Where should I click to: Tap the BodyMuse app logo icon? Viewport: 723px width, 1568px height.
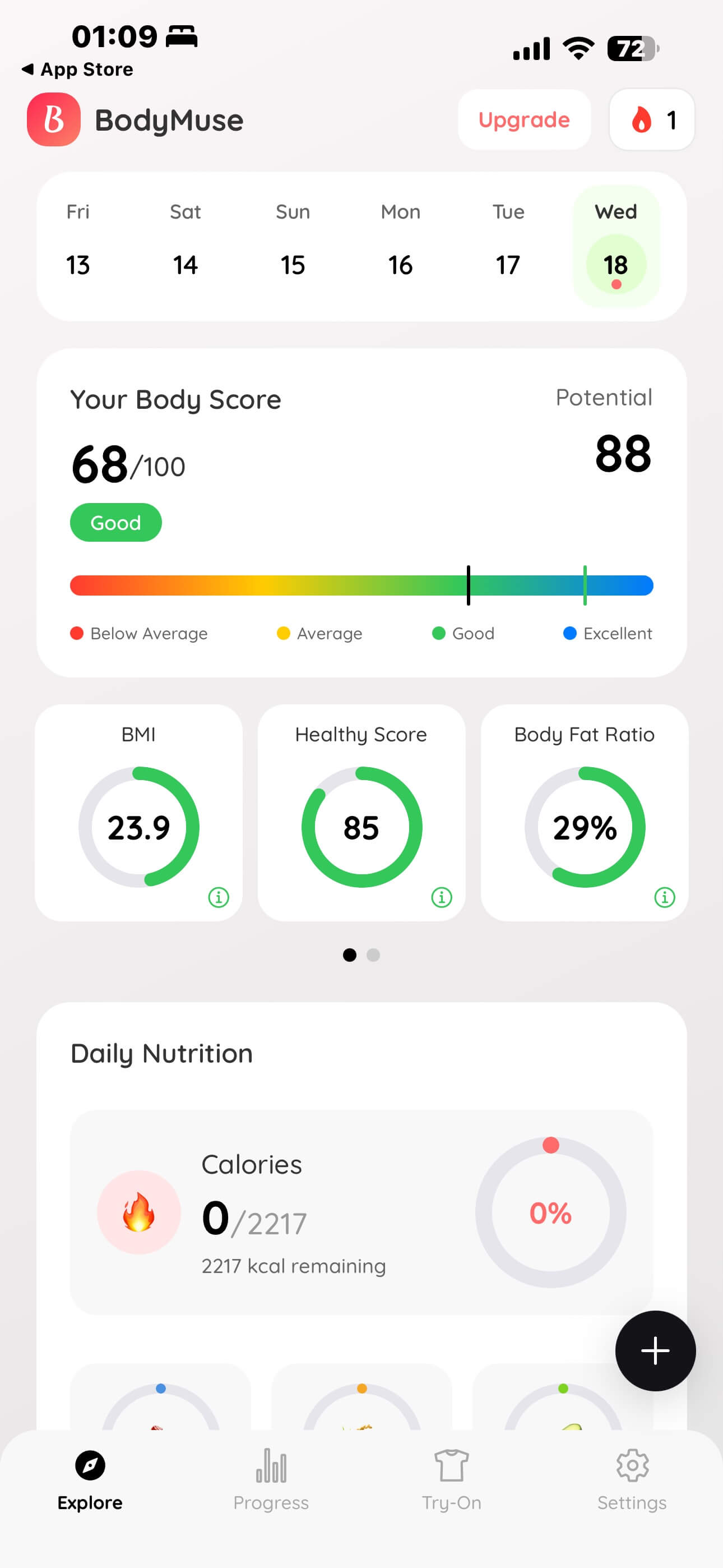pos(54,119)
